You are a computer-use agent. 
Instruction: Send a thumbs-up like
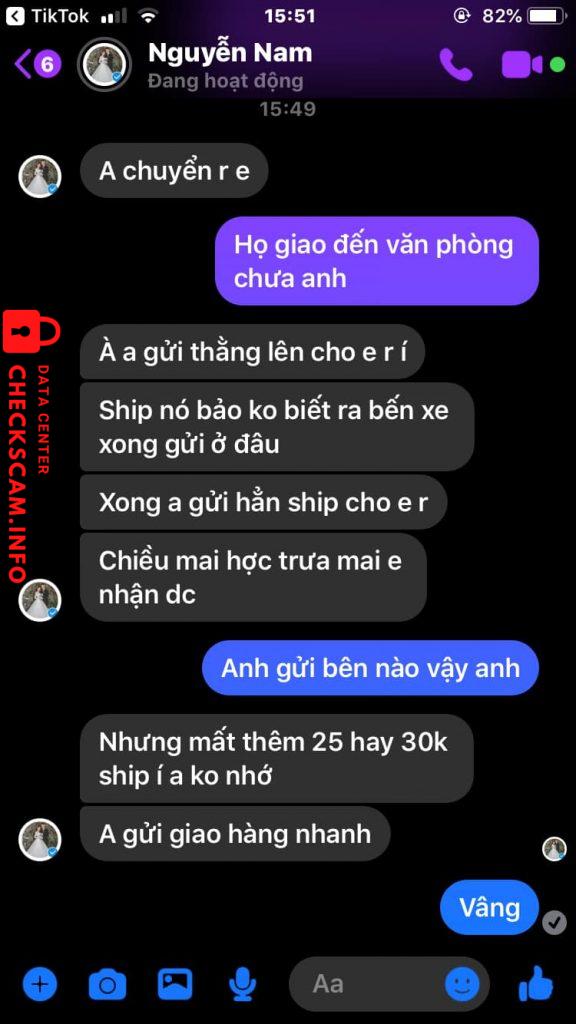pyautogui.click(x=536, y=984)
